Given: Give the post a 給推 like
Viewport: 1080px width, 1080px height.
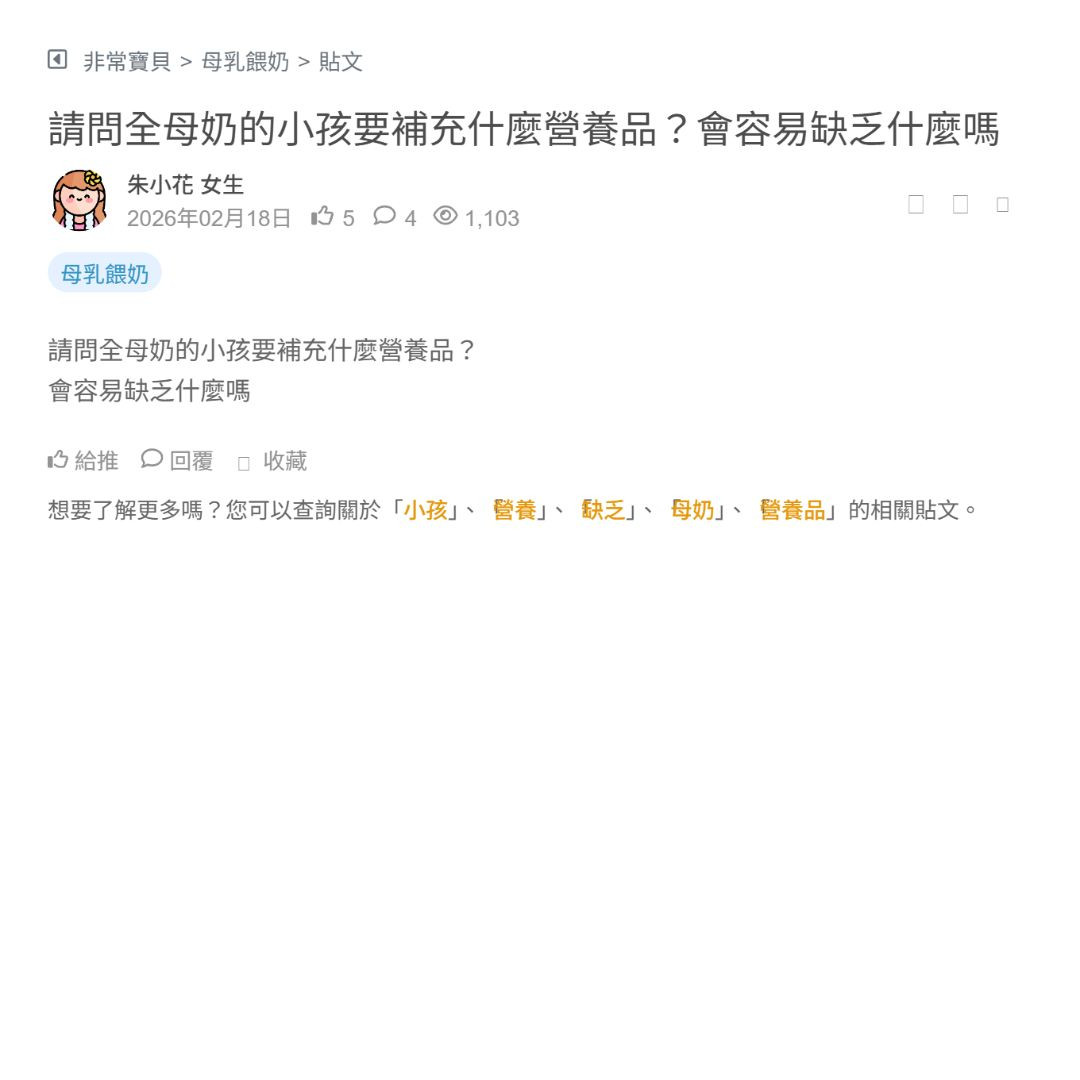Looking at the screenshot, I should click(x=84, y=460).
